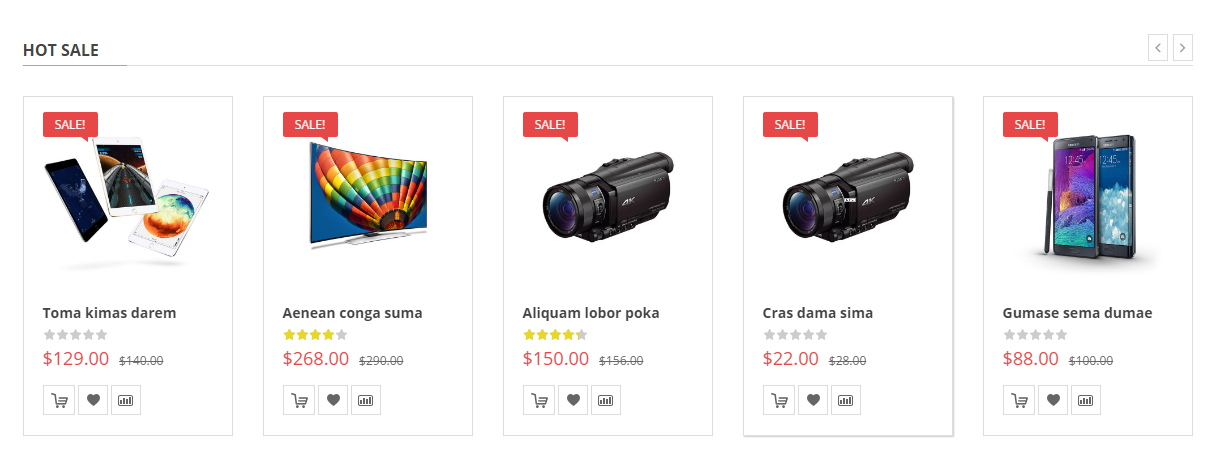Add Aenean conga suma to cart

point(298,400)
